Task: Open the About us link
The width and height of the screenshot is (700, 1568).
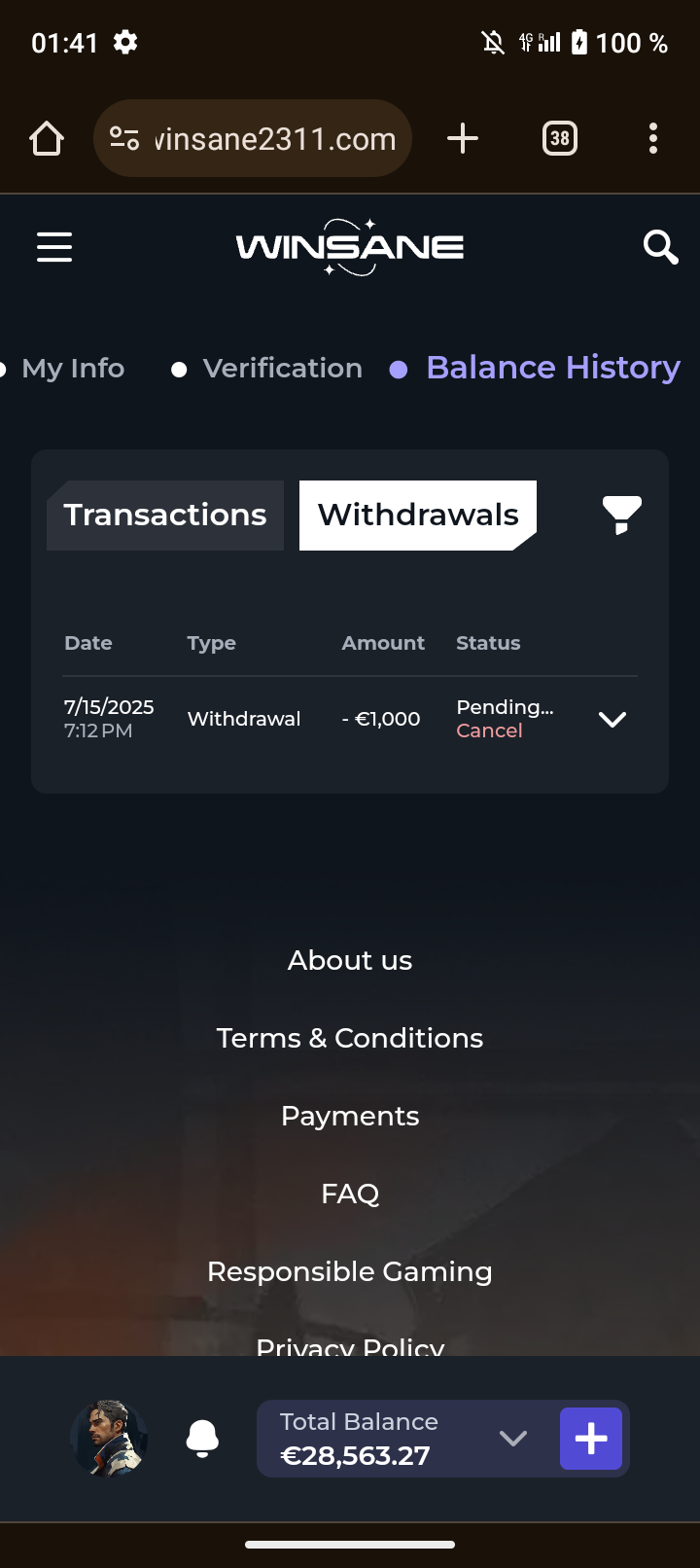Action: [350, 960]
